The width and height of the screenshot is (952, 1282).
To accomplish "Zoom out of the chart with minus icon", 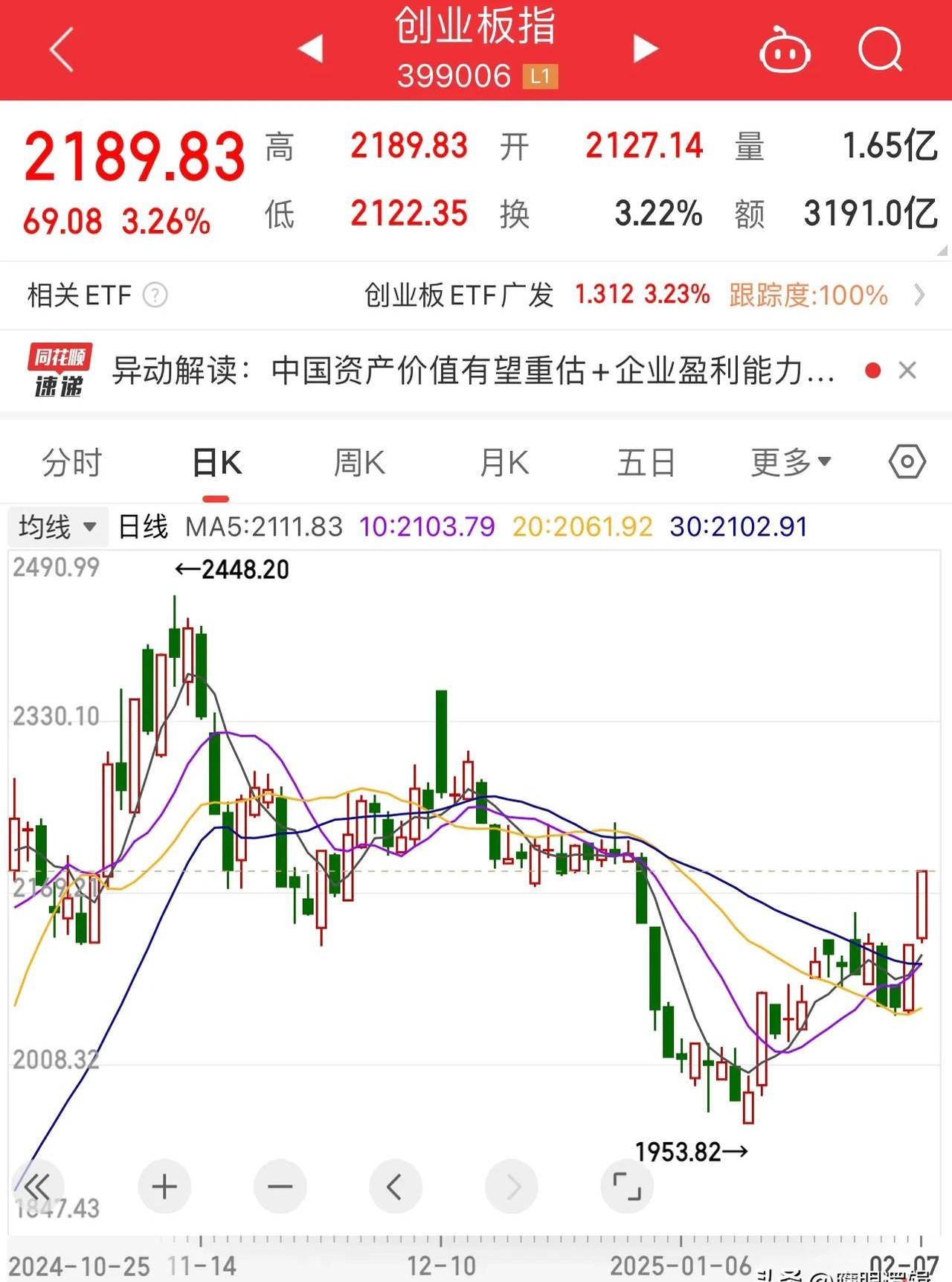I will (x=280, y=1187).
